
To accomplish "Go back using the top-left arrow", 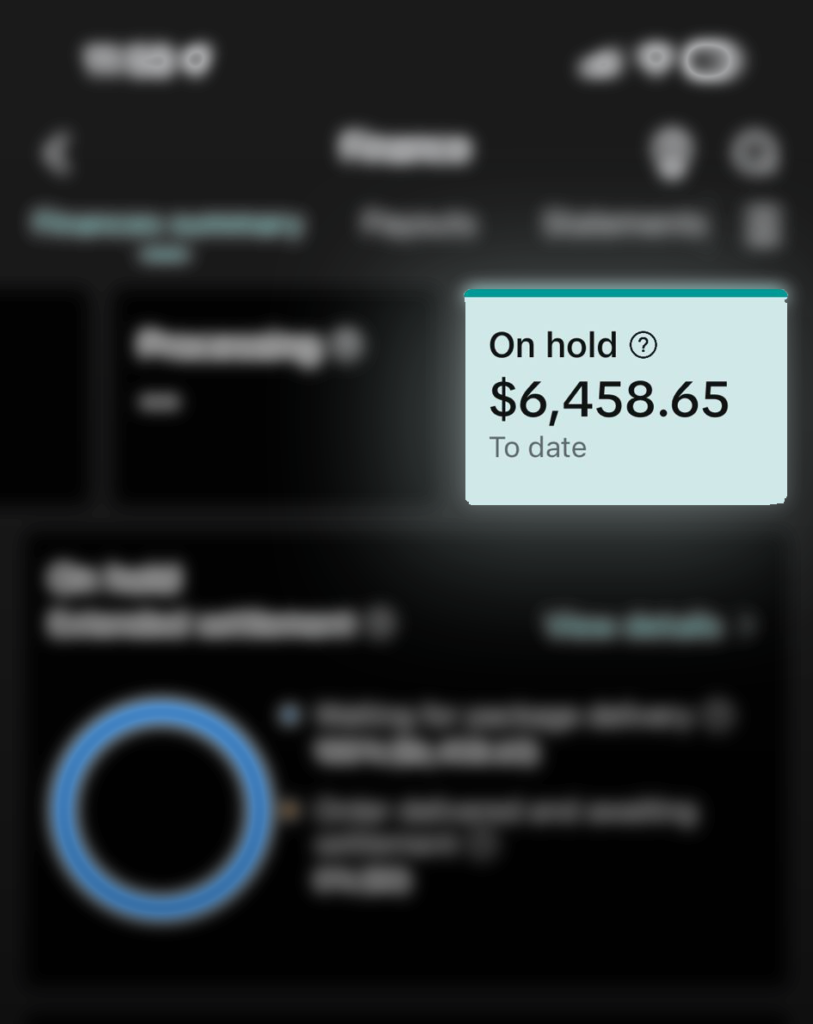I will 56,153.
